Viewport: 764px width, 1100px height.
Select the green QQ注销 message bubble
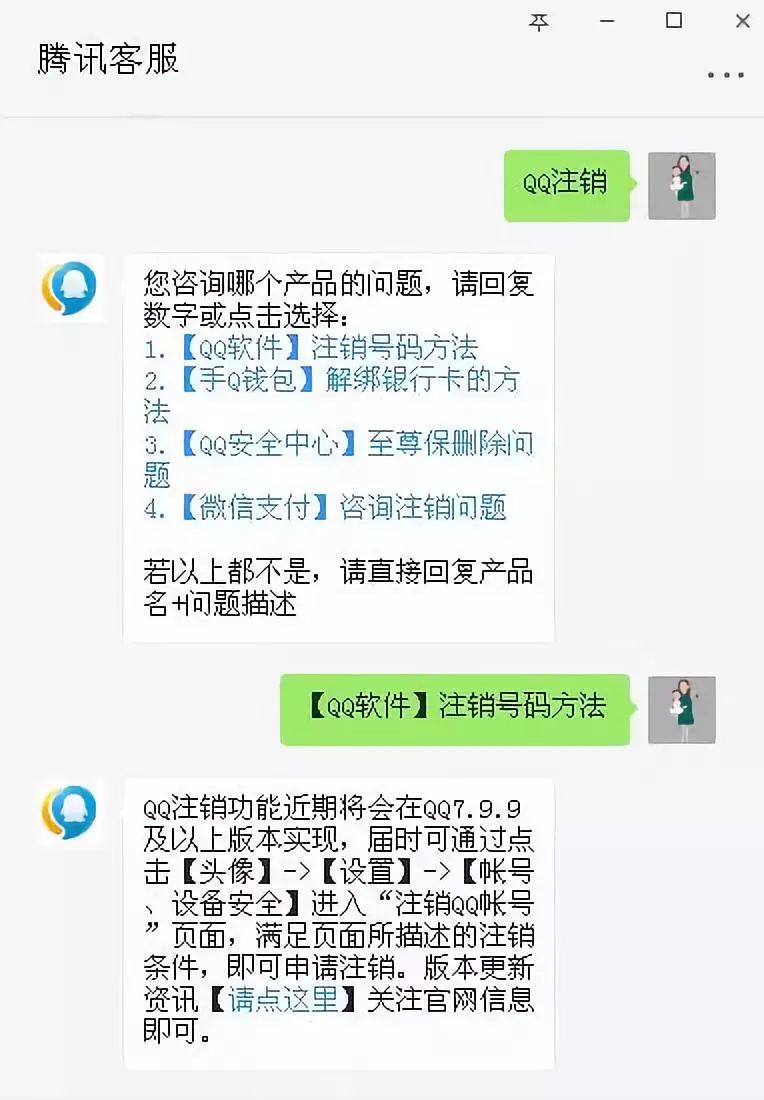tap(566, 185)
